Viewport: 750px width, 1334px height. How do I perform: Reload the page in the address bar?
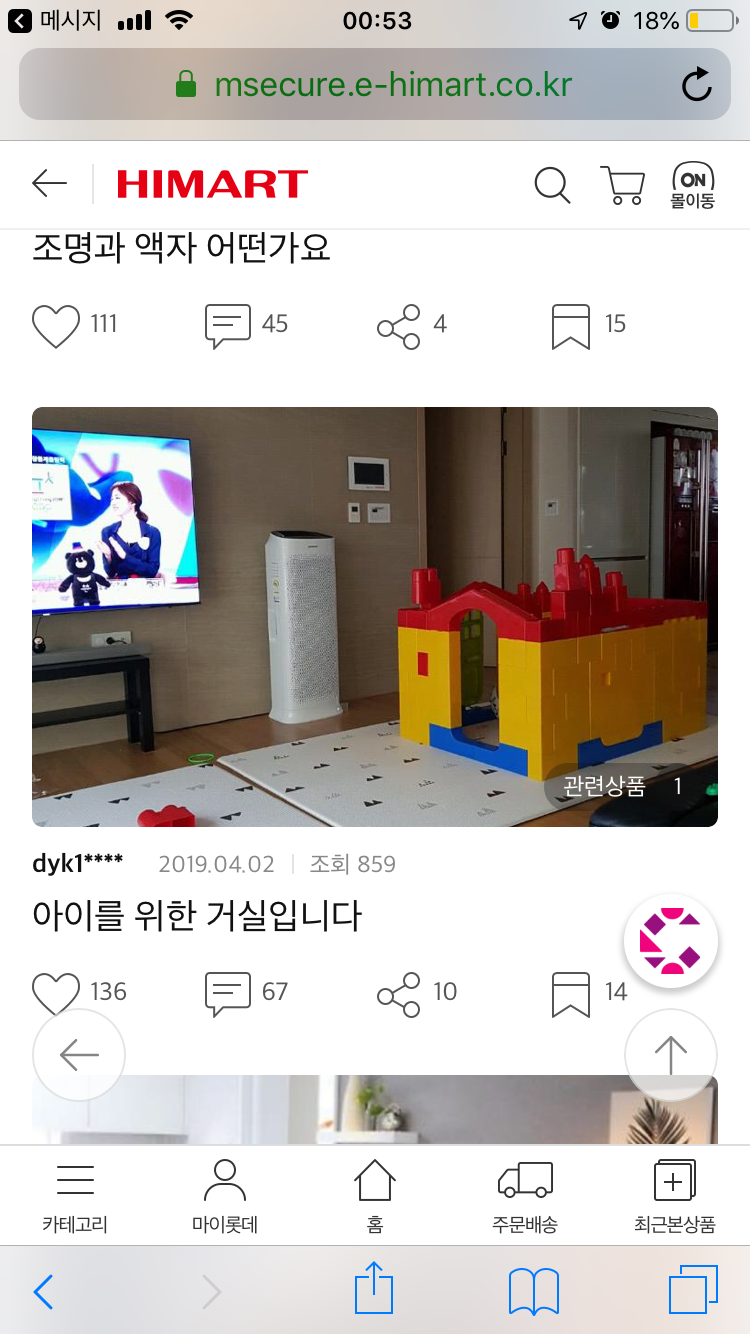point(697,85)
